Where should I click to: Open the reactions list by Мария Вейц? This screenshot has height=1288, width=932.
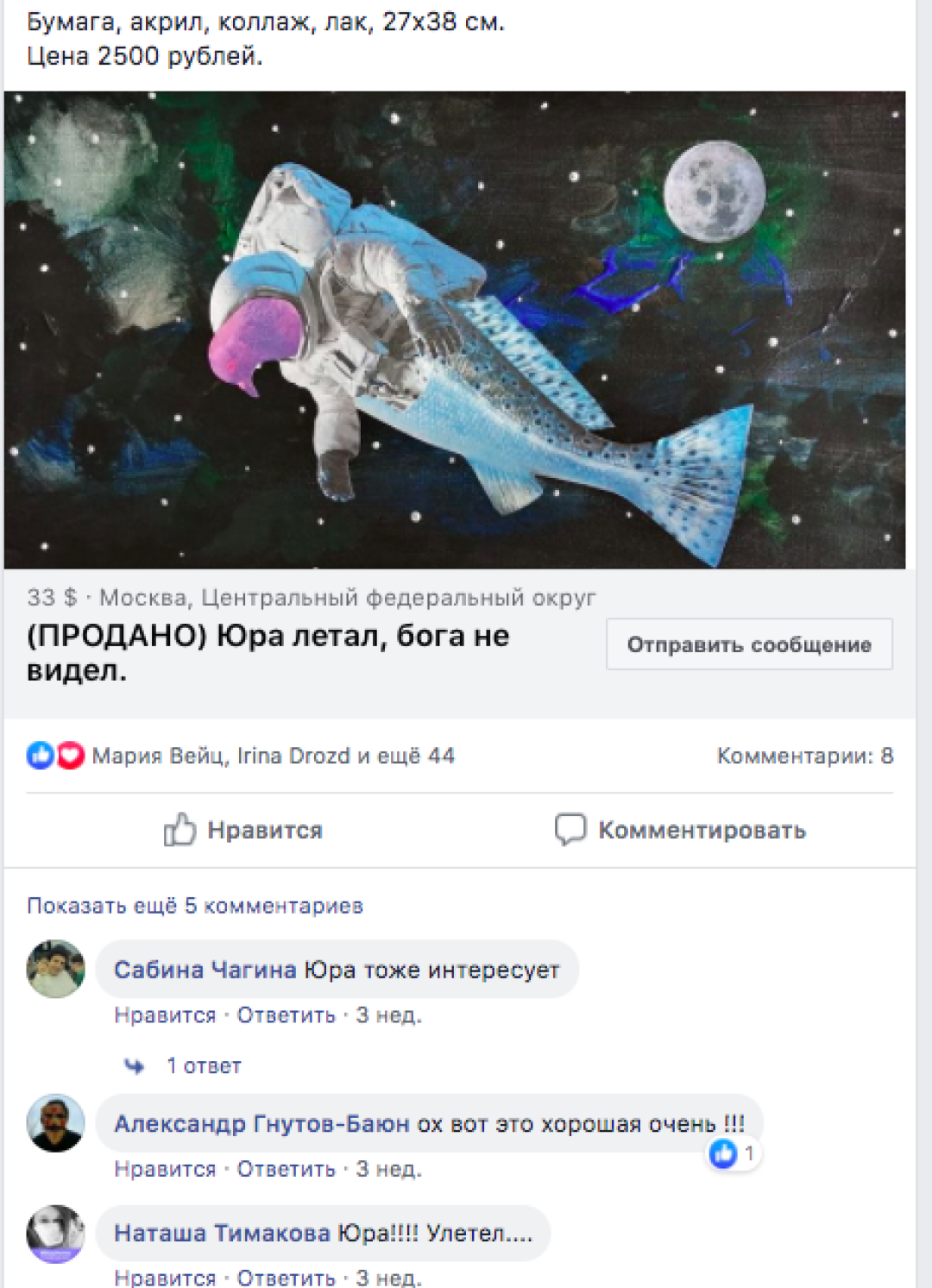coord(273,756)
